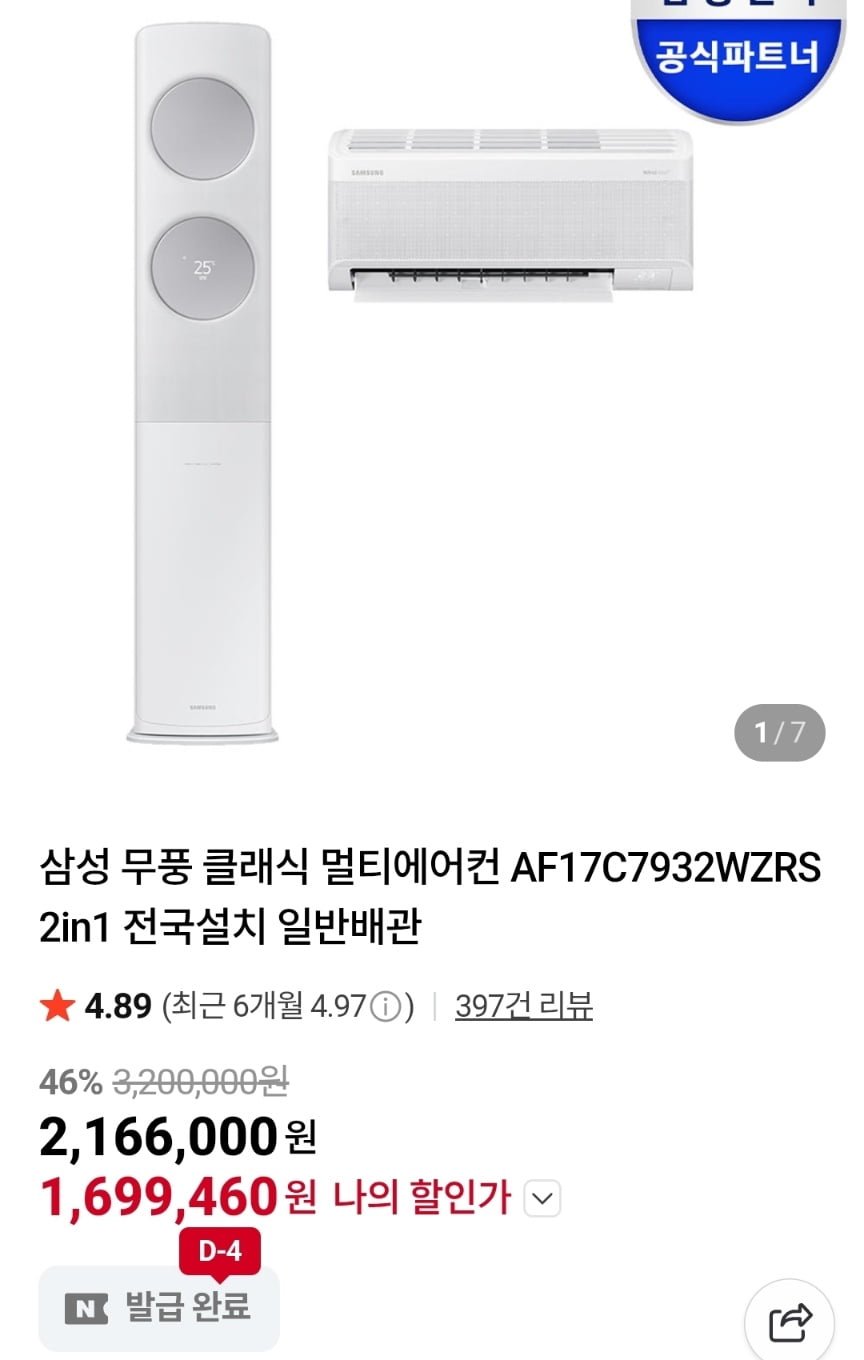The height and width of the screenshot is (1360, 864).
Task: Share this air conditioner product
Action: click(790, 1323)
